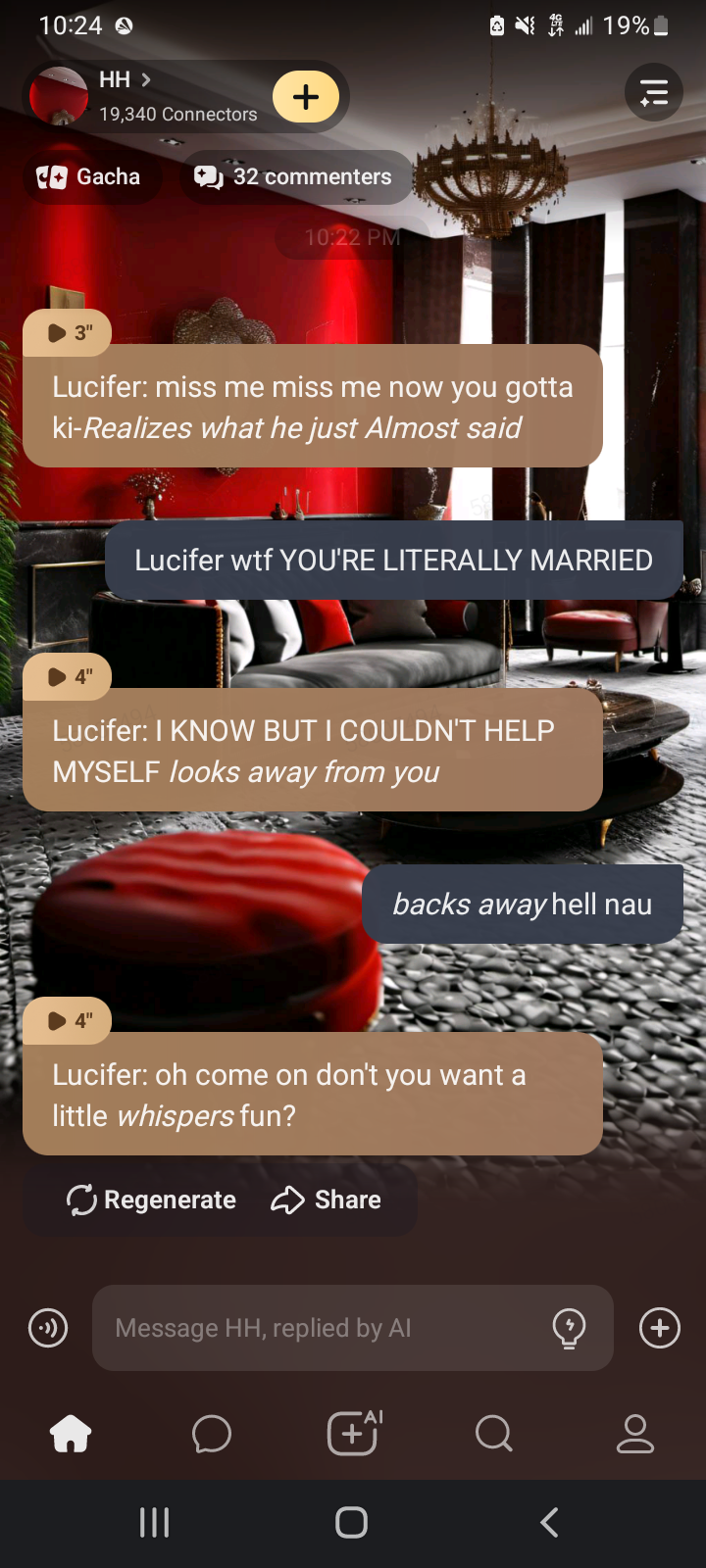Viewport: 706px width, 1568px height.
Task: Go to the Home tab
Action: (x=71, y=1434)
